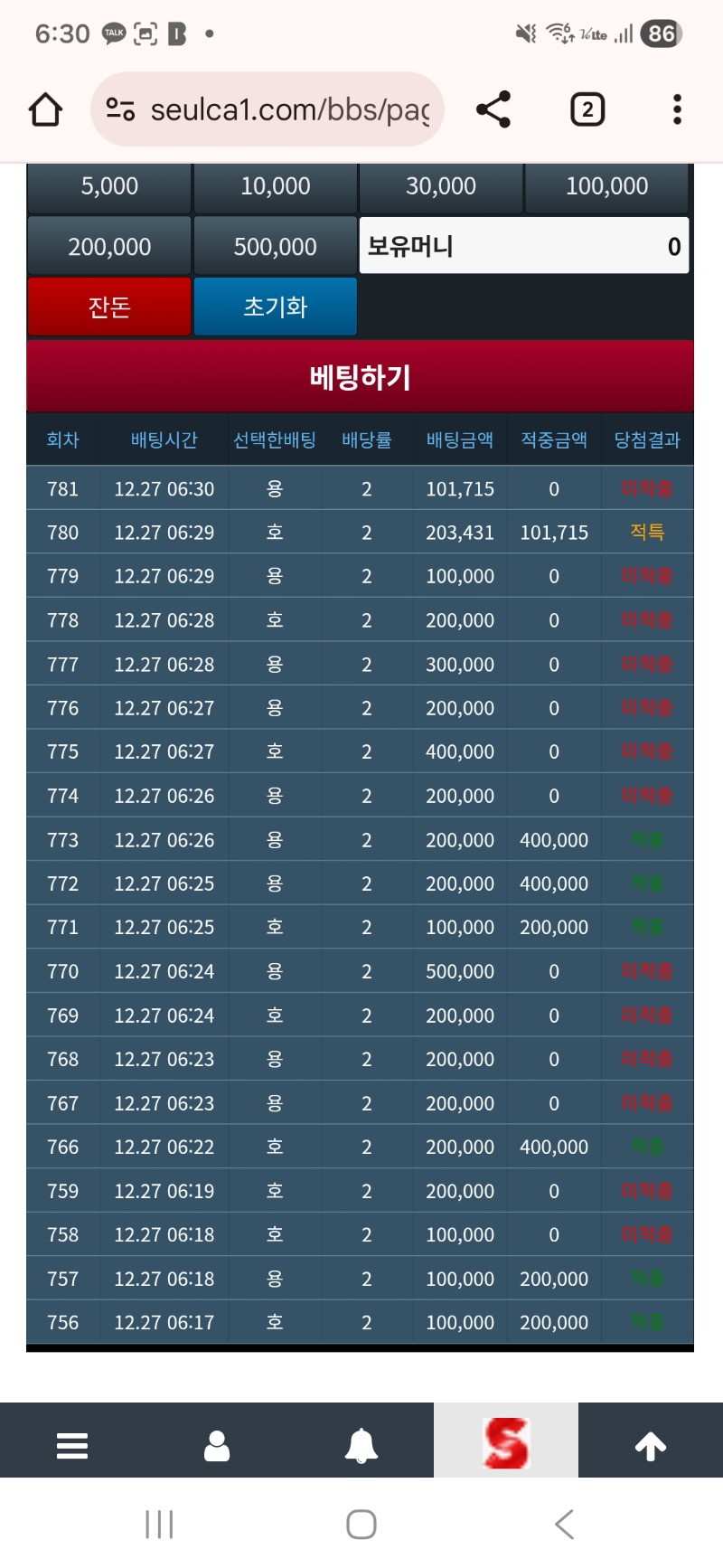
Task: Choose the 100,000 amount button
Action: [x=606, y=187]
